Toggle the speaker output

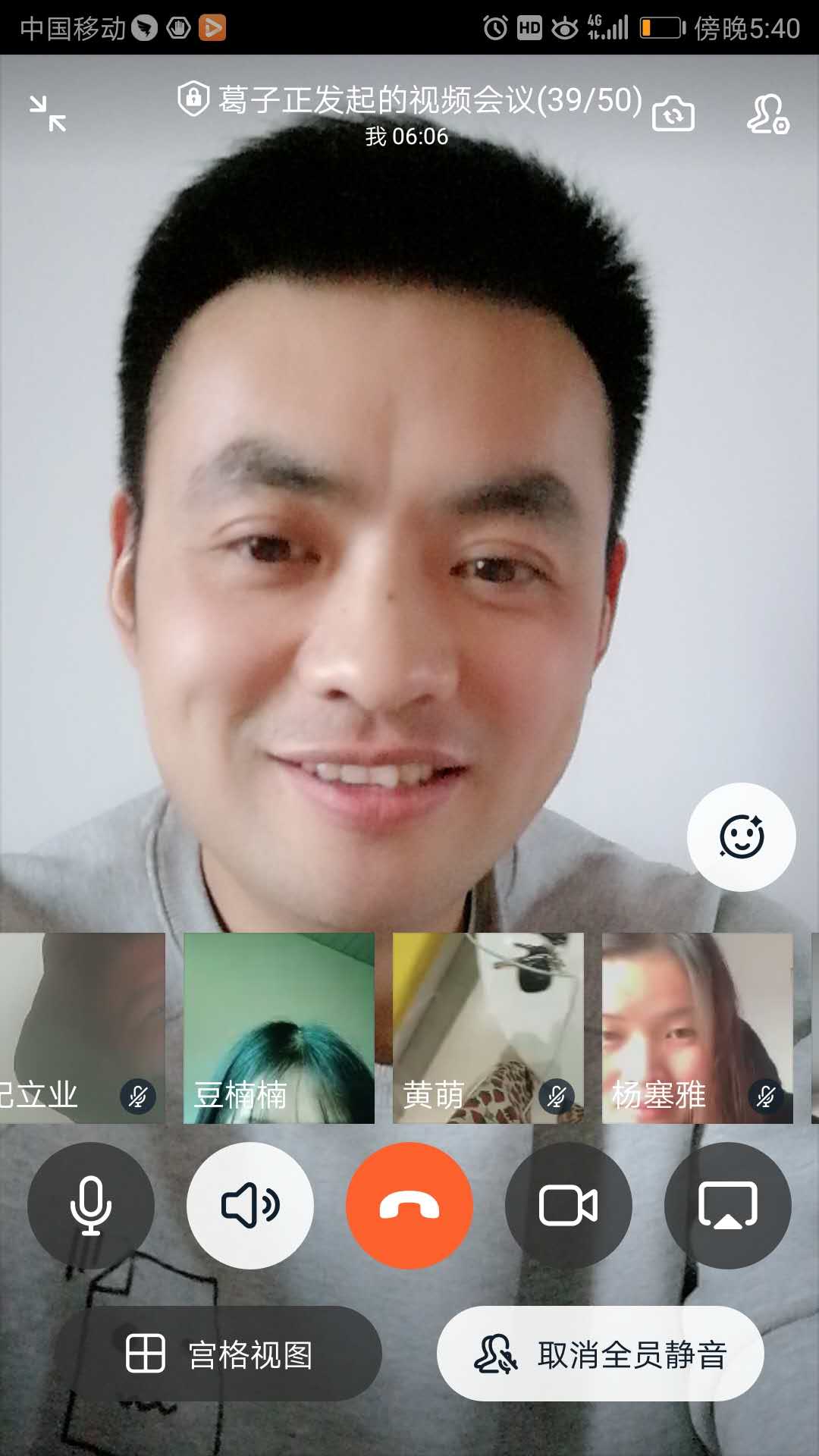pos(250,1205)
